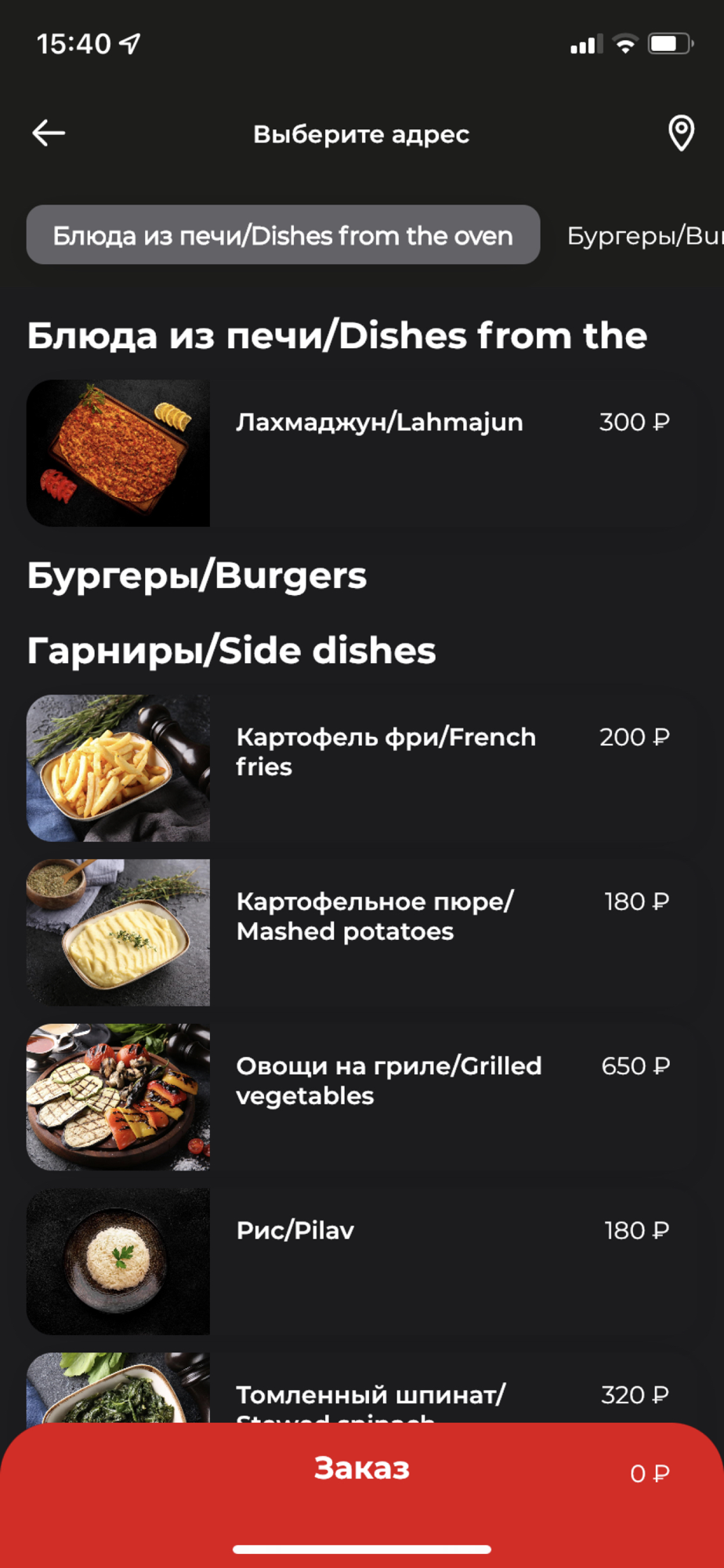Open the map location pin icon
The image size is (724, 1568).
(680, 133)
